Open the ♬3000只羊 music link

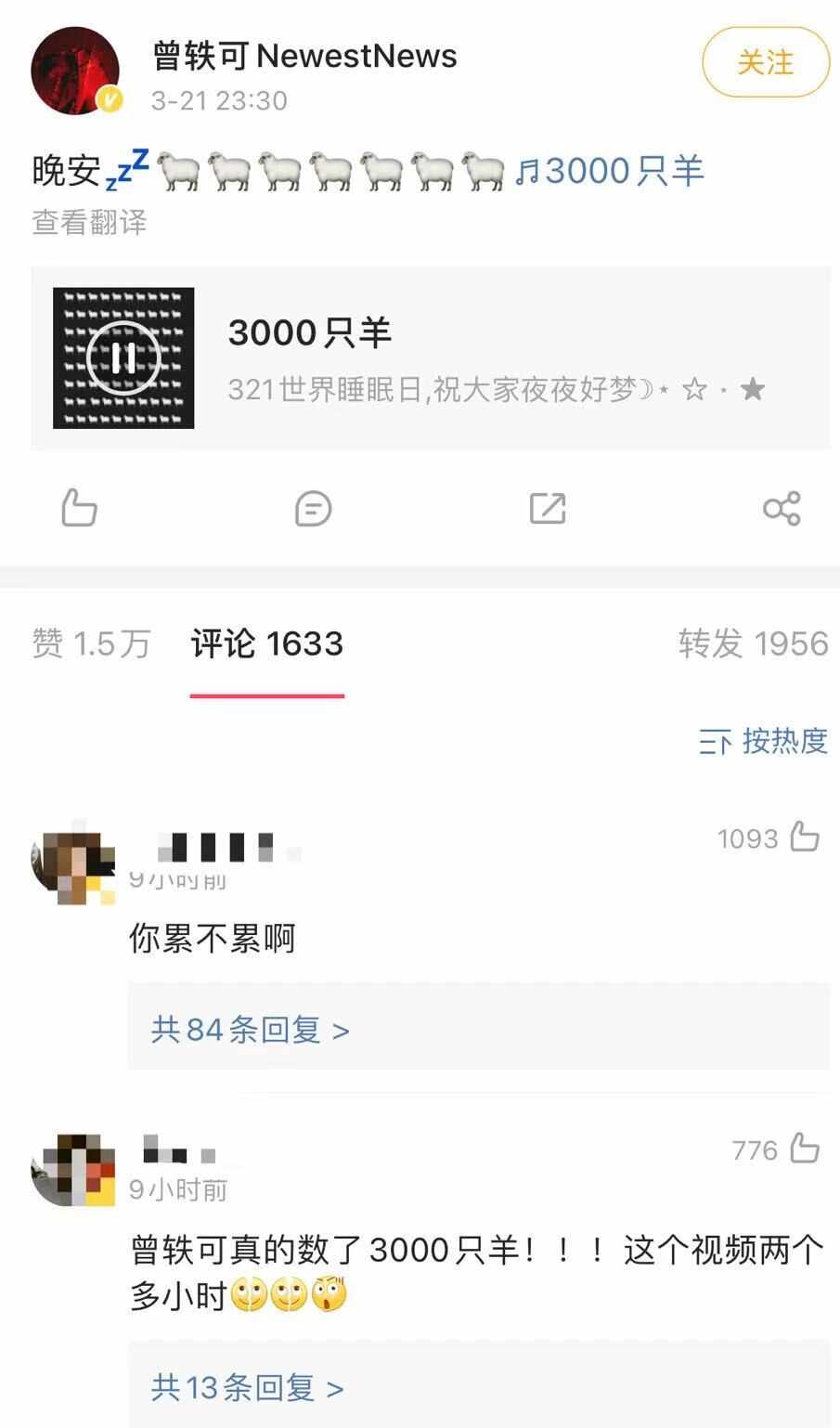[x=611, y=172]
